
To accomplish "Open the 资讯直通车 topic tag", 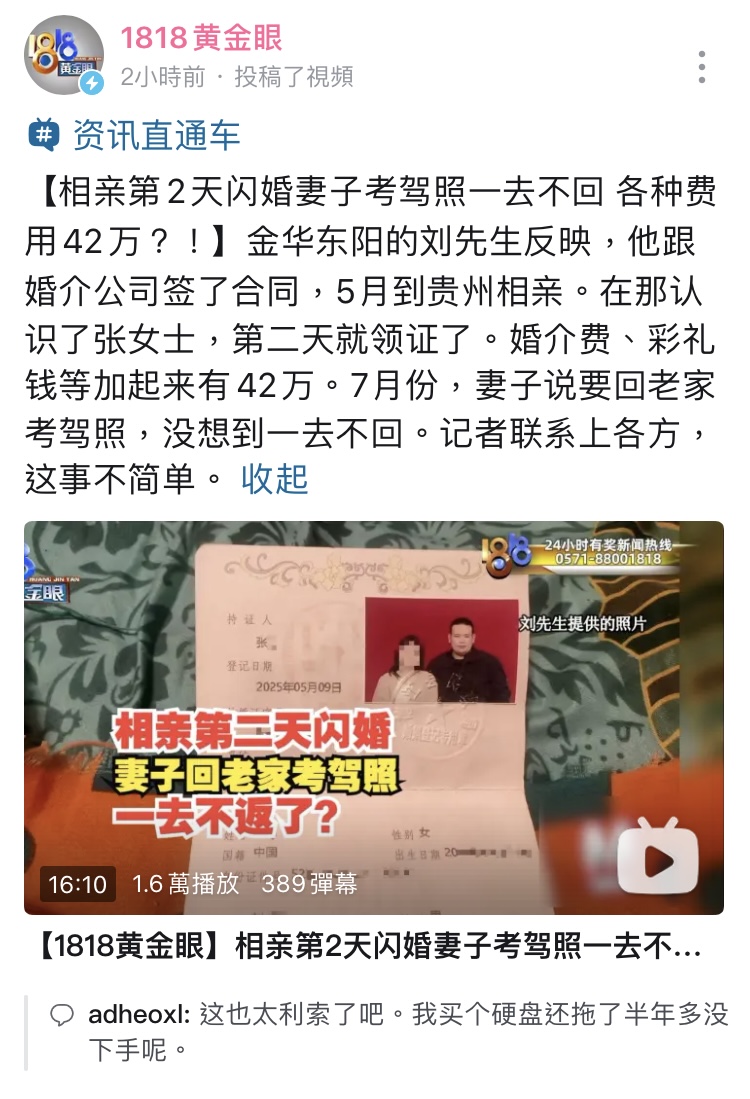I will (156, 135).
